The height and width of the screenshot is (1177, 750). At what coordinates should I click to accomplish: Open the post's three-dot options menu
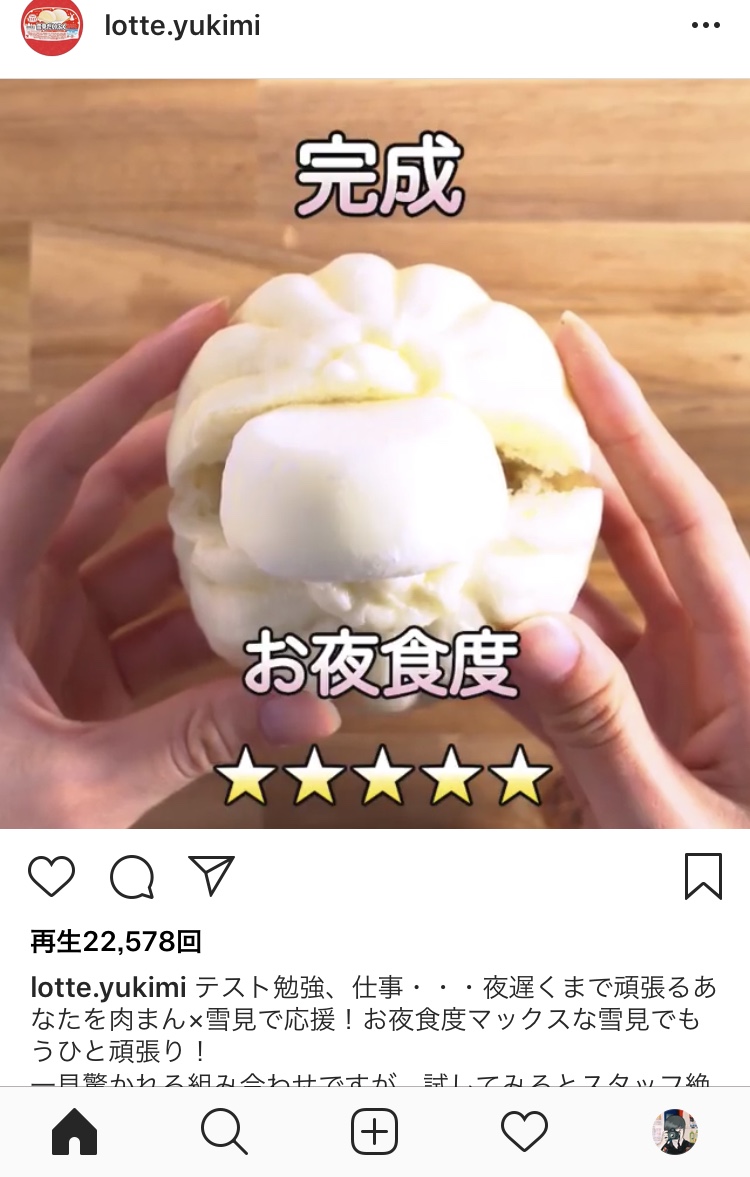coord(705,27)
